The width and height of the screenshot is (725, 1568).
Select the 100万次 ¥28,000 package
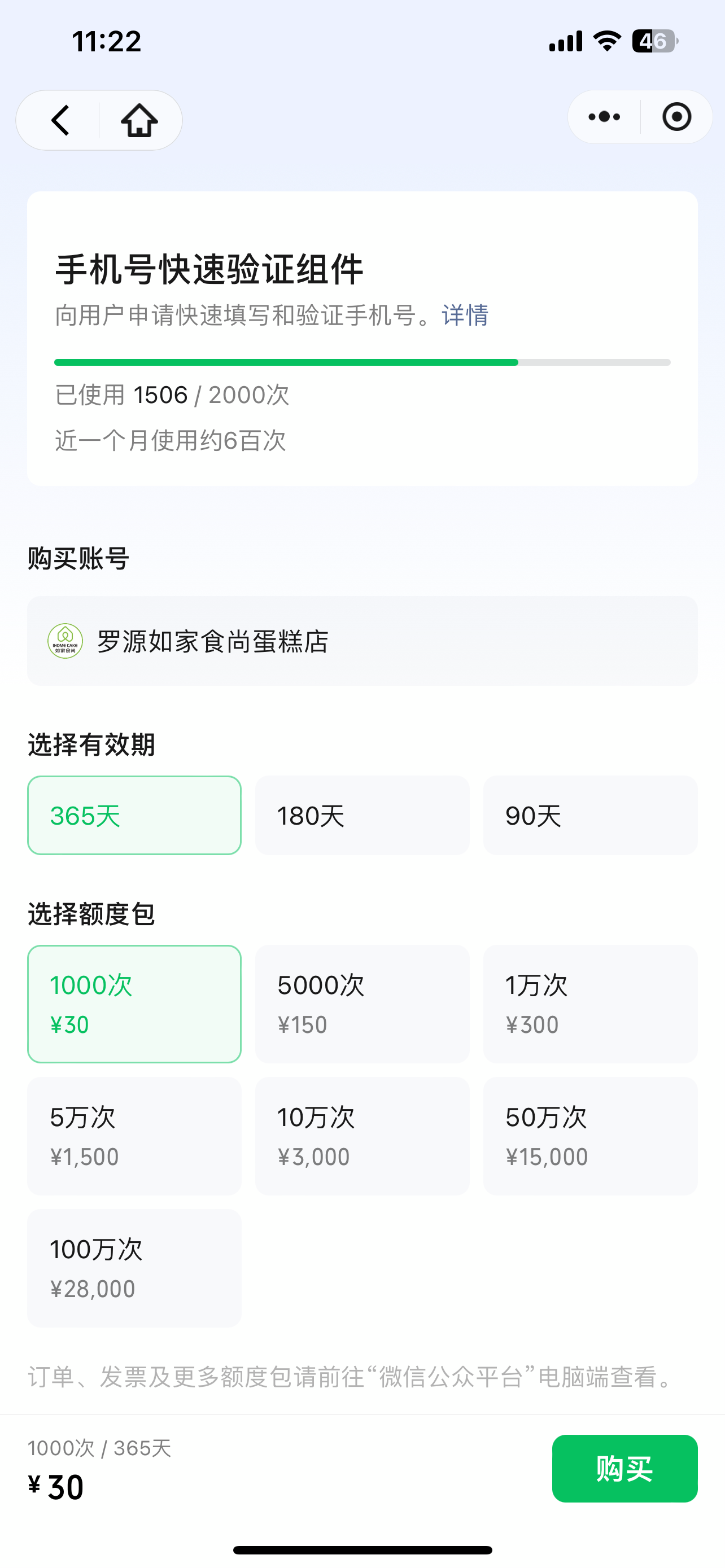pyautogui.click(x=134, y=1268)
